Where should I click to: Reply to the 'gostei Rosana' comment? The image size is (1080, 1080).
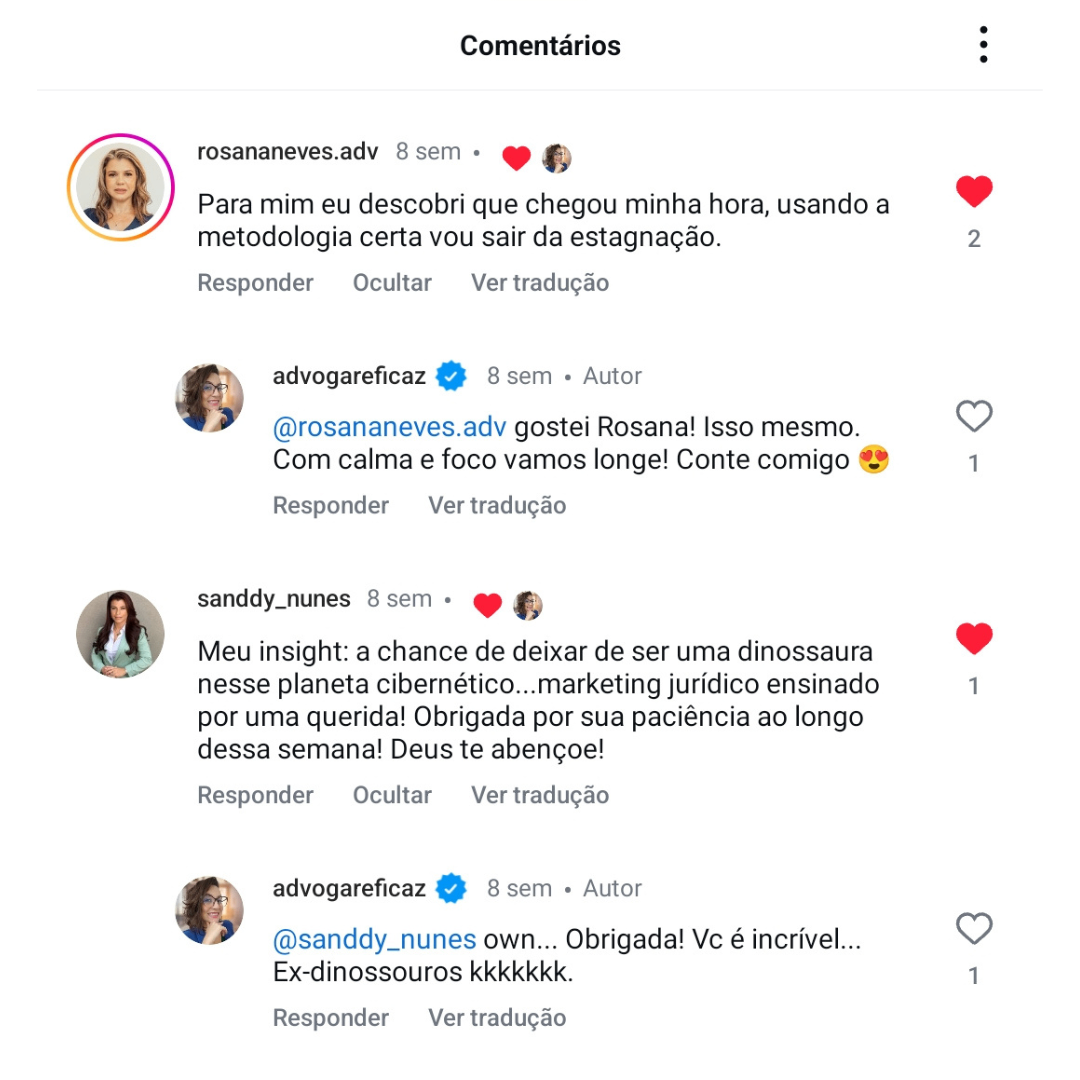(x=331, y=506)
